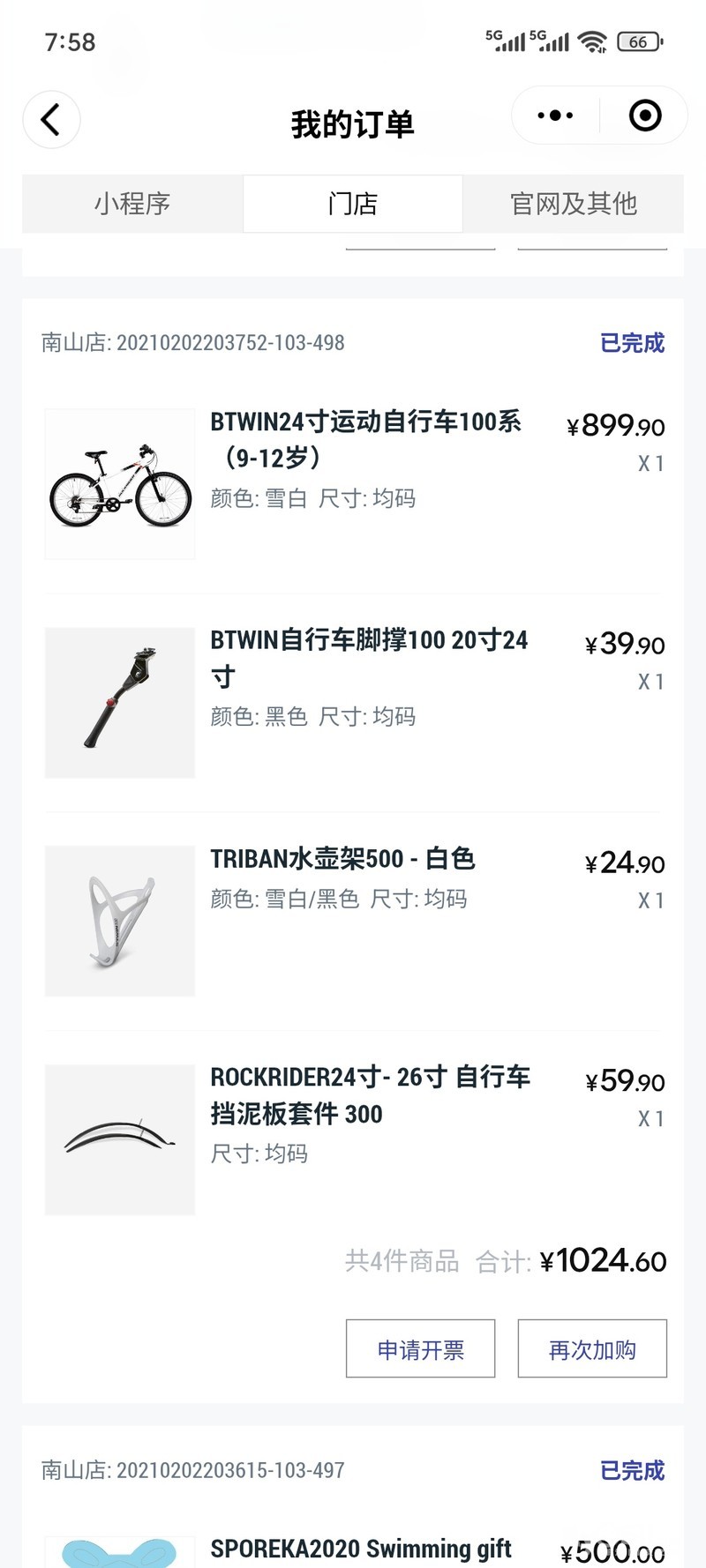This screenshot has height=1568, width=706.
Task: Tap 申请开票 to request an invoice
Action: point(420,1348)
